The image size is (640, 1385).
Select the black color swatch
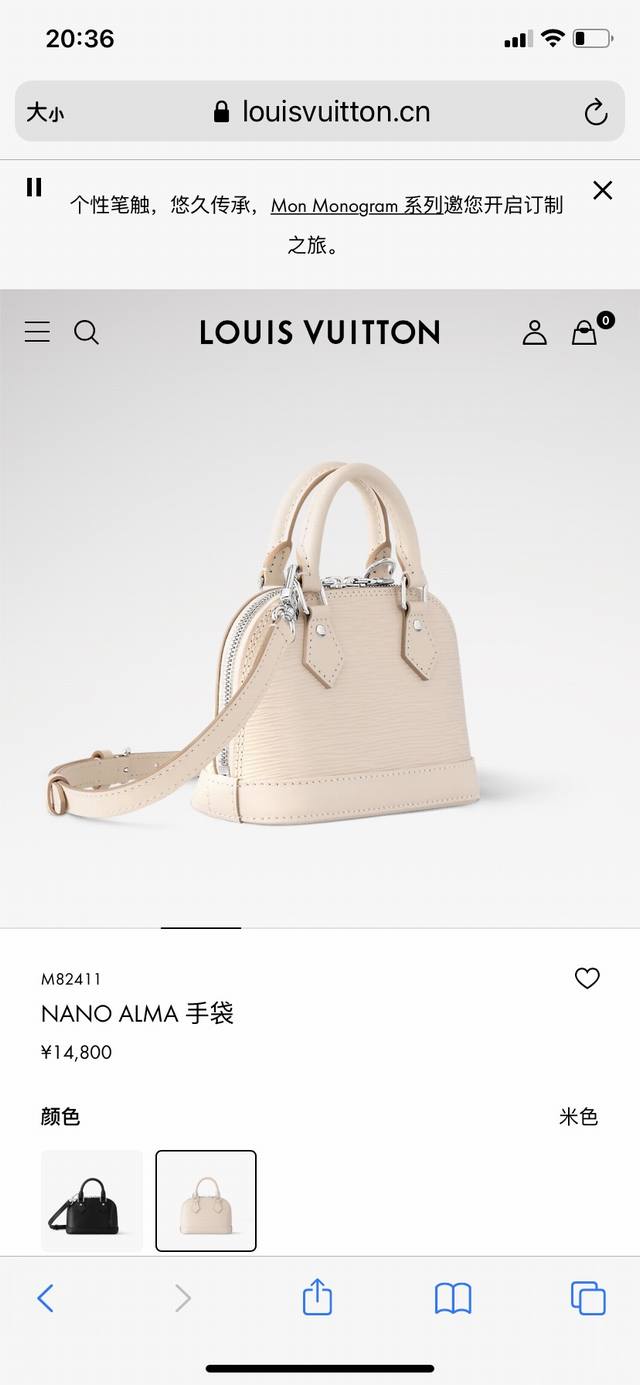click(x=92, y=1201)
